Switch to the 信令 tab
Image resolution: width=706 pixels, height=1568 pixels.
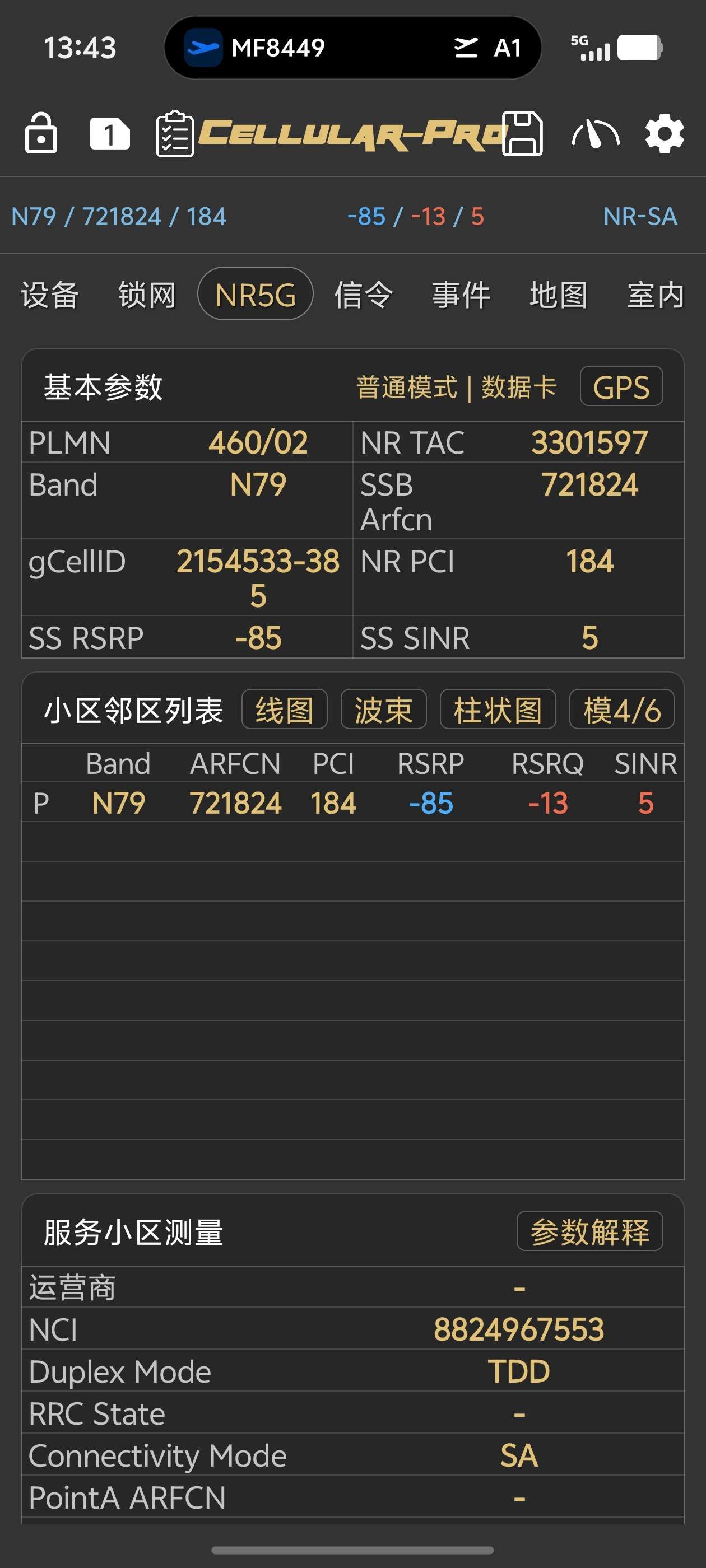[364, 295]
